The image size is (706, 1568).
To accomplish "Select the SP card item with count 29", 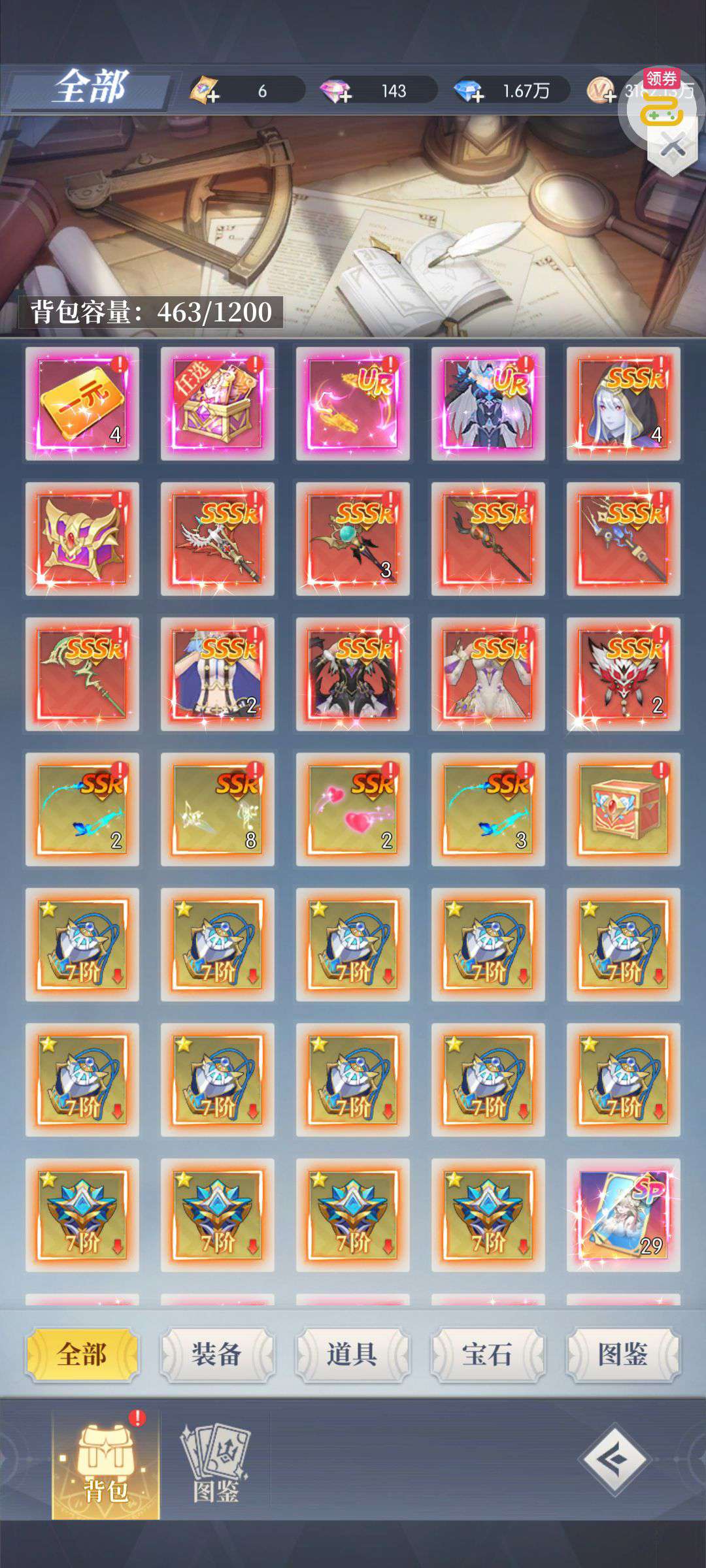I will [623, 1215].
